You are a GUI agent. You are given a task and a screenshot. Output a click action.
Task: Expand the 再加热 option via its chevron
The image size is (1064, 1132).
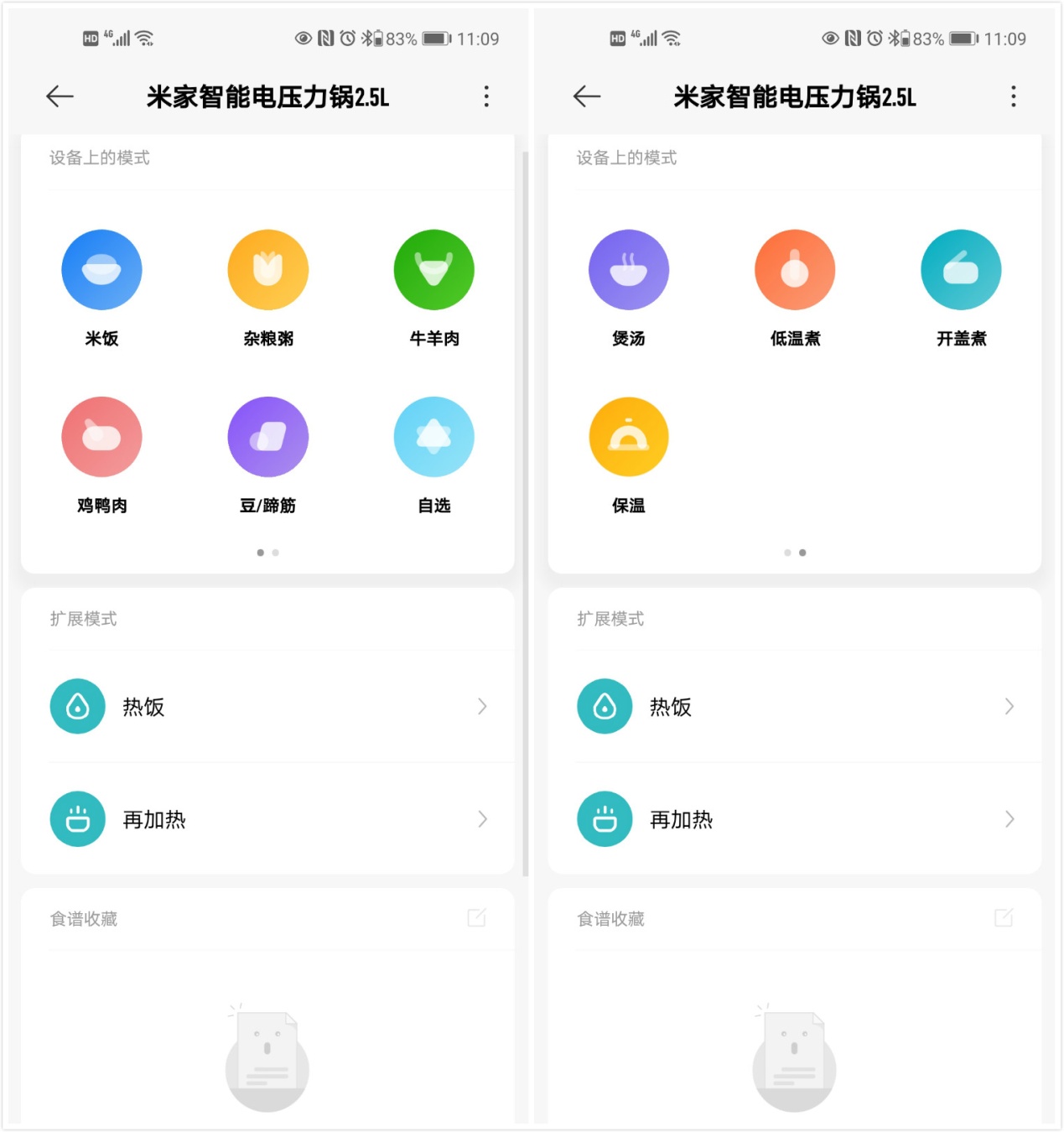pos(482,819)
